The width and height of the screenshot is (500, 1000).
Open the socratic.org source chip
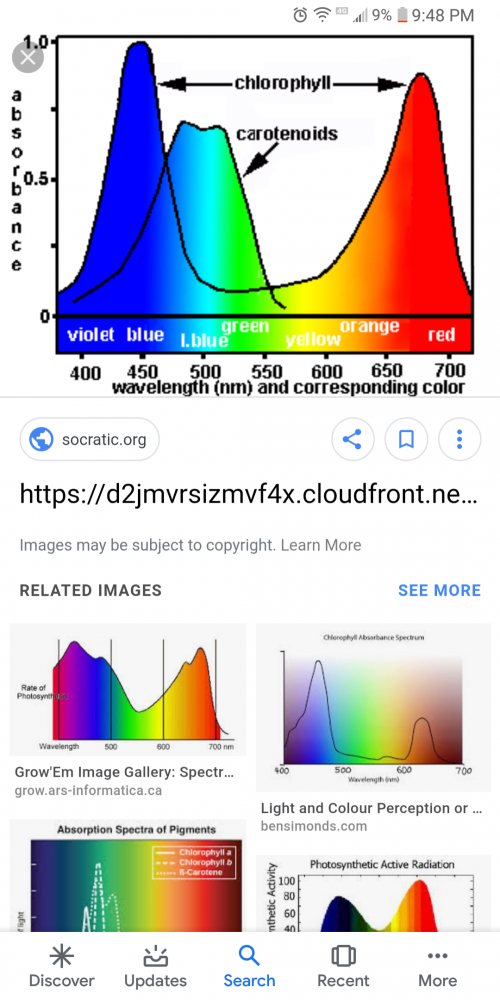89,439
